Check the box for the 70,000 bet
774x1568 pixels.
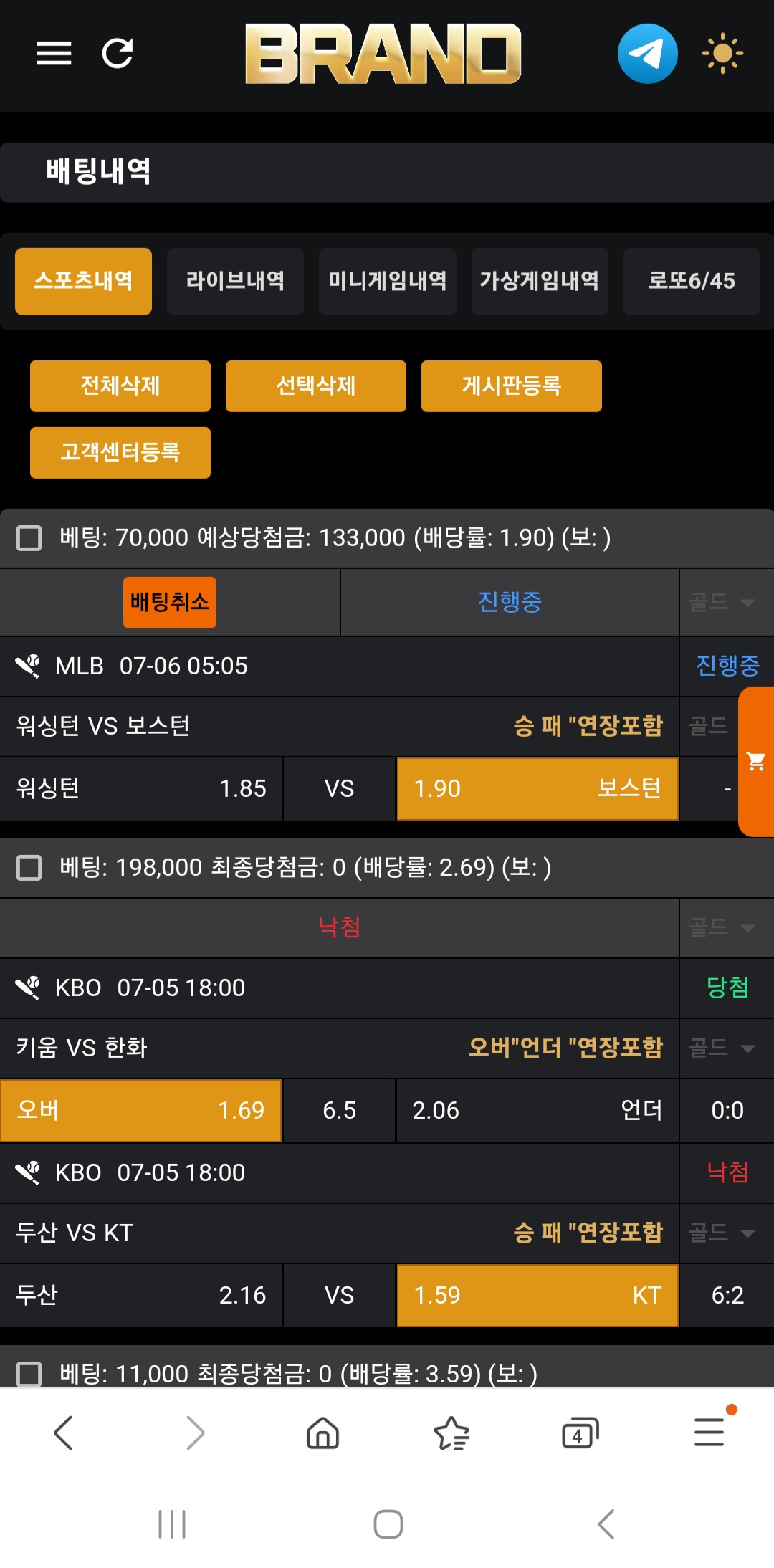29,537
